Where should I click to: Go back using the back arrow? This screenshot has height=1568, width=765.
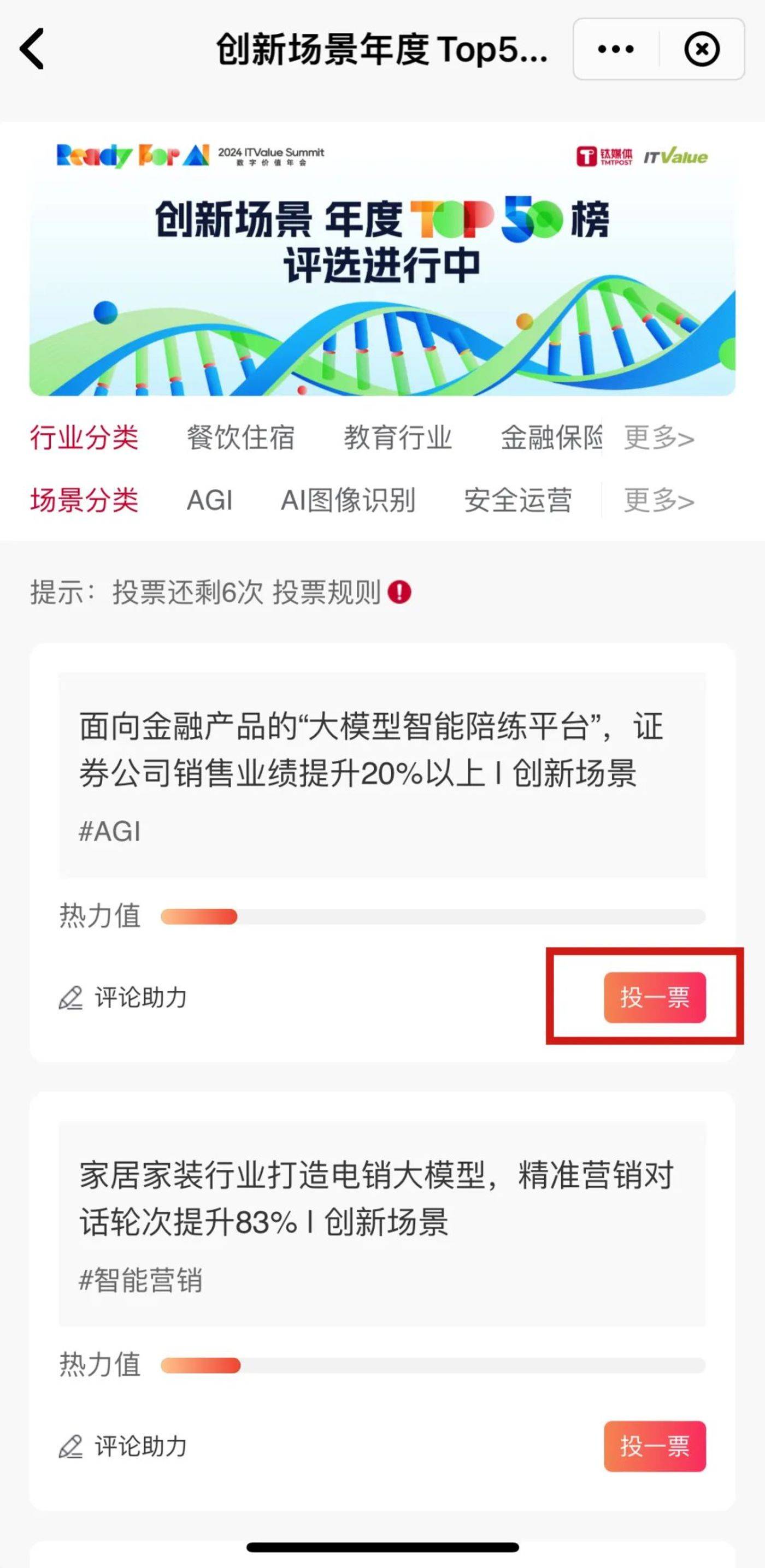(x=32, y=49)
